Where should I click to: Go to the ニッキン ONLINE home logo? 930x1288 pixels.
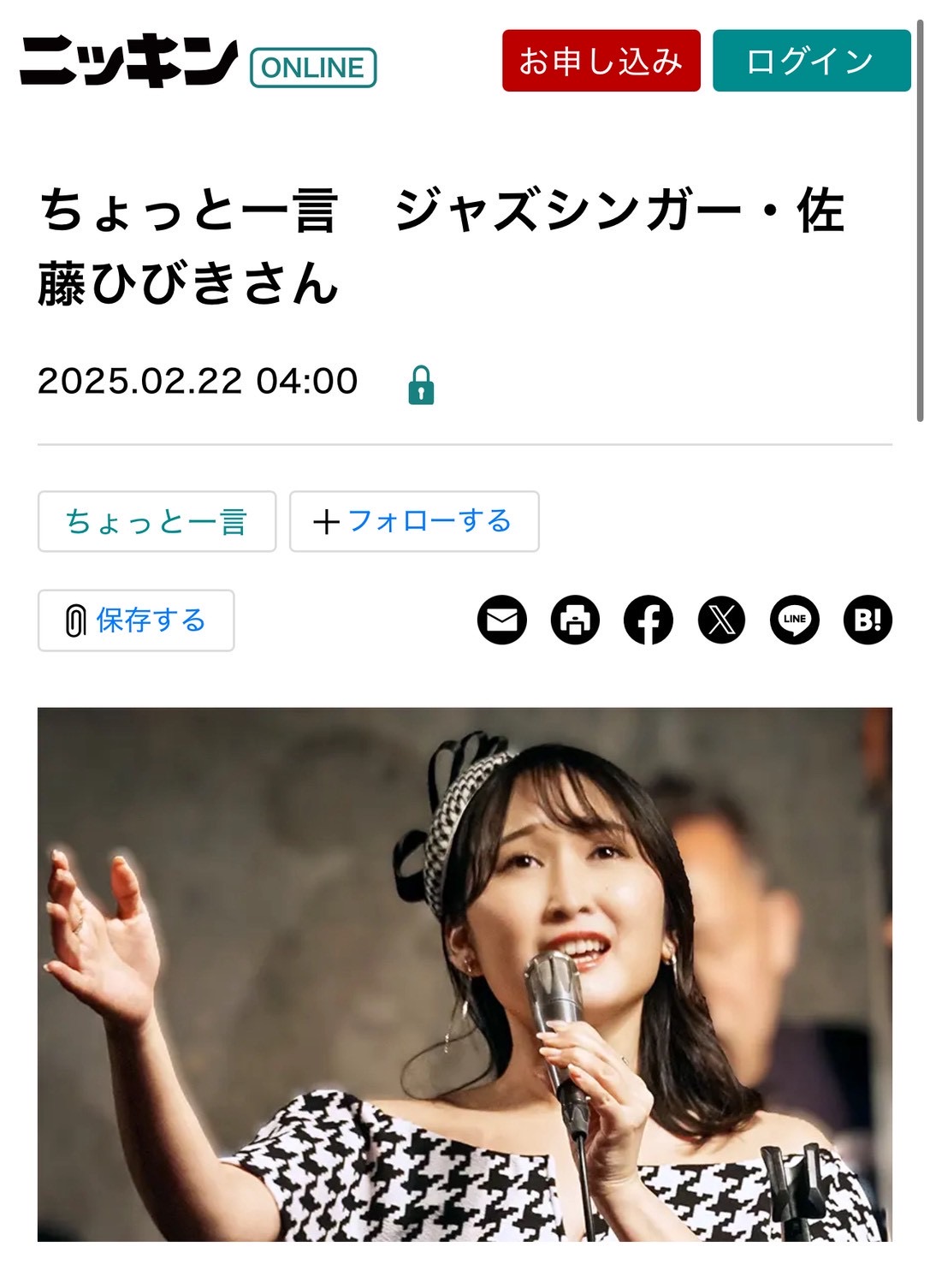tap(198, 62)
